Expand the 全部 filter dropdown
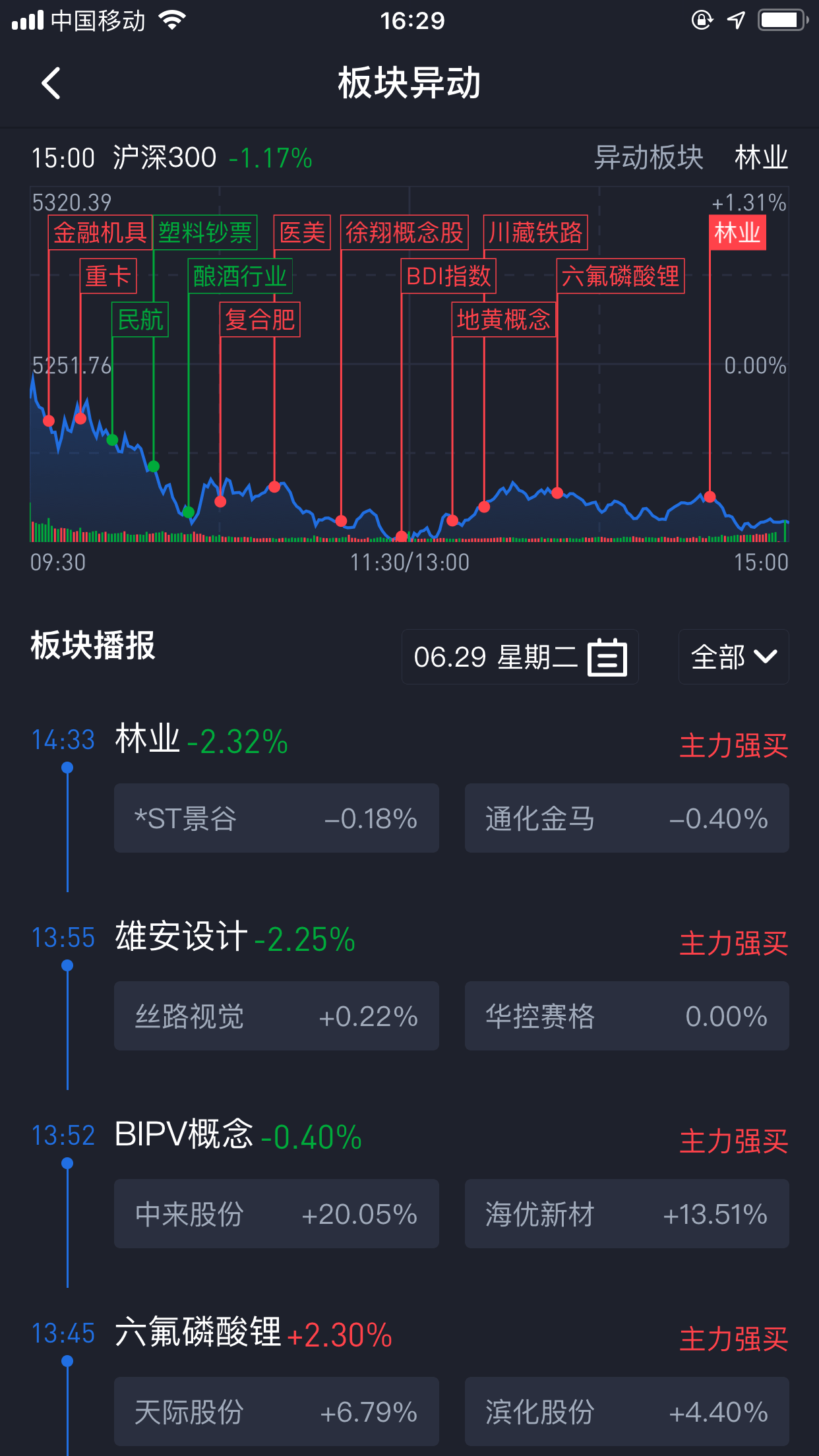This screenshot has width=819, height=1456. coord(734,657)
